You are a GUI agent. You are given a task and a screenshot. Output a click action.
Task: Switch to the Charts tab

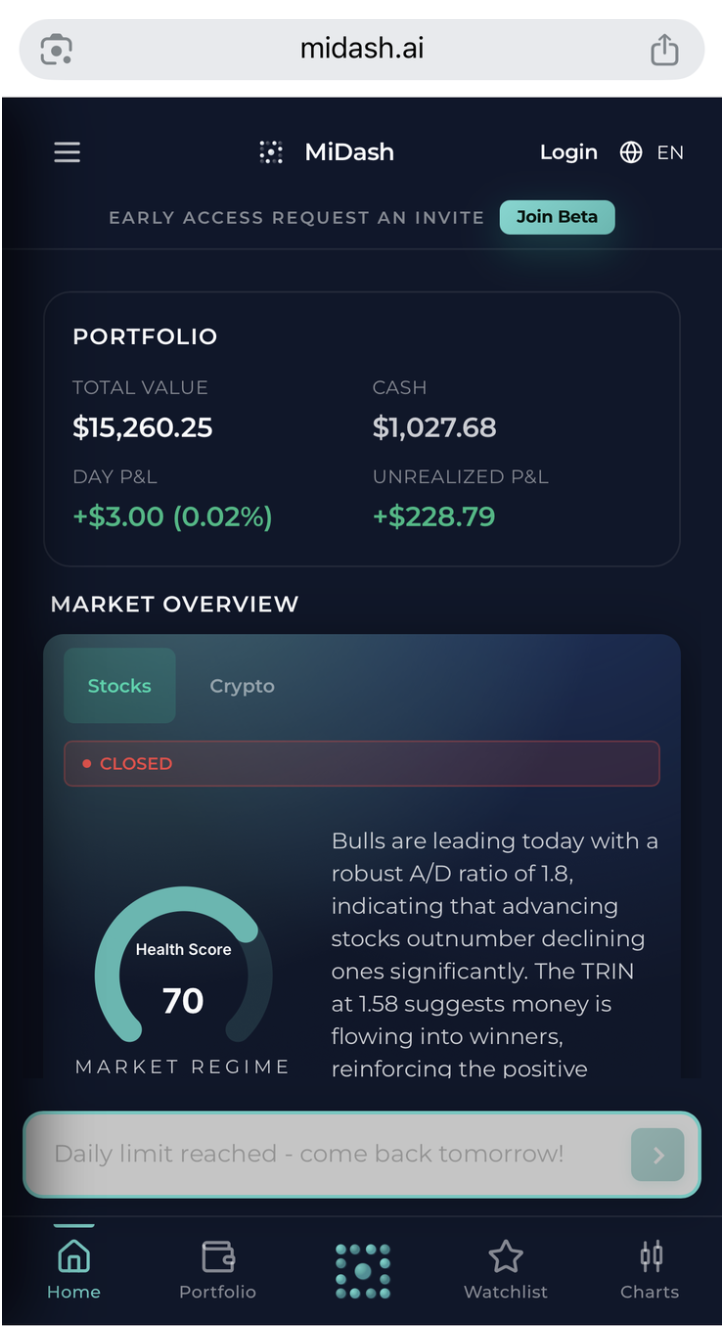click(x=650, y=1270)
